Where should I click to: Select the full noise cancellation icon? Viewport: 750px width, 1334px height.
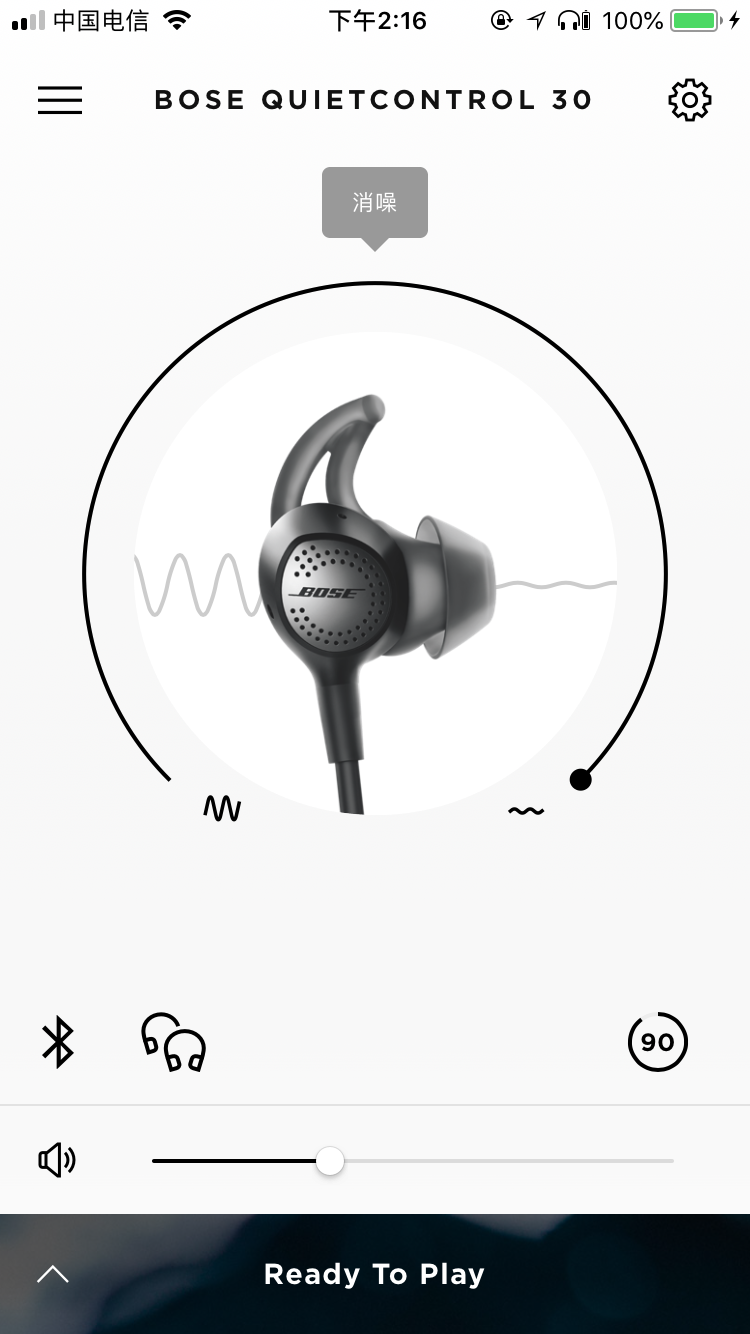(x=526, y=811)
